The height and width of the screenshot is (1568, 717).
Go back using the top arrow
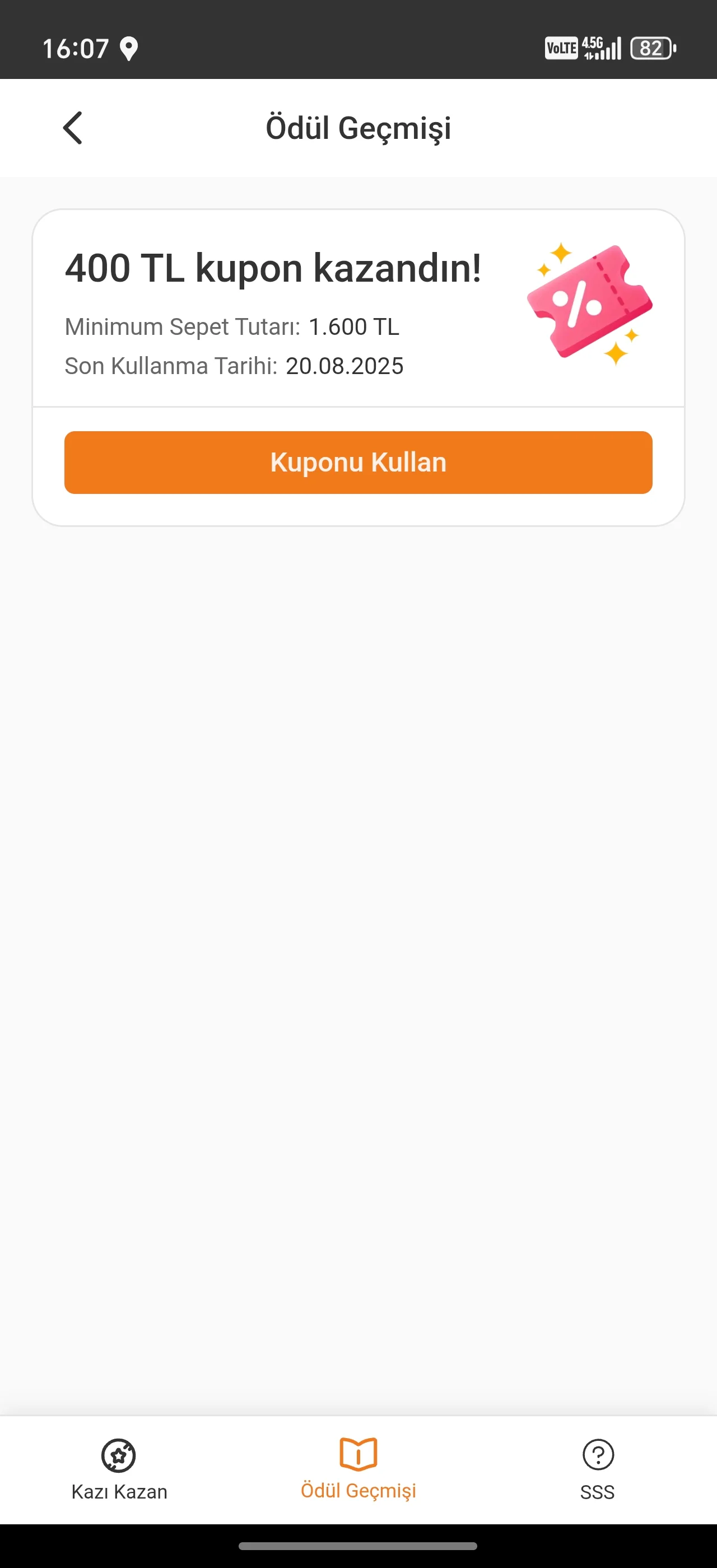[72, 128]
